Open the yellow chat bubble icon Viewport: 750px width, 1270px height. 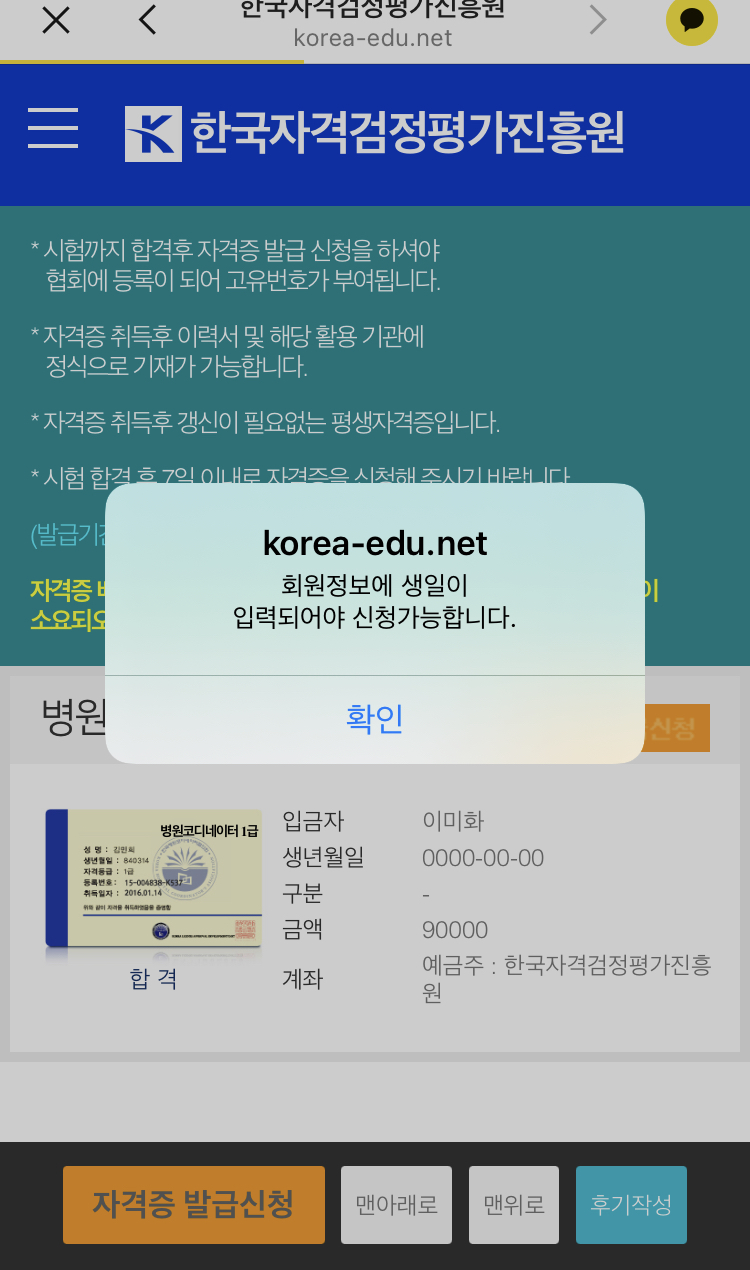692,20
